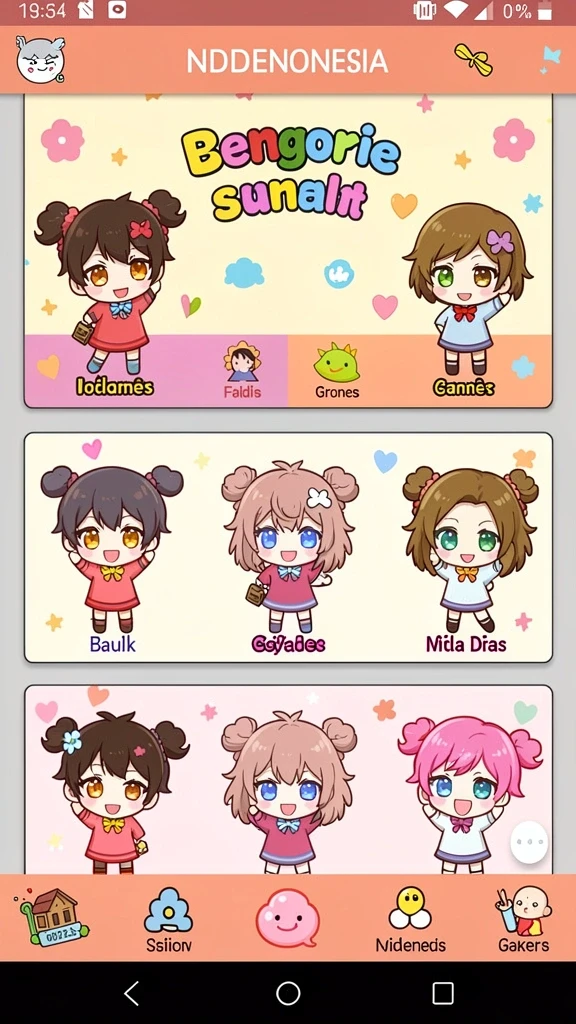
Task: Select the Faldis category
Action: (x=242, y=371)
